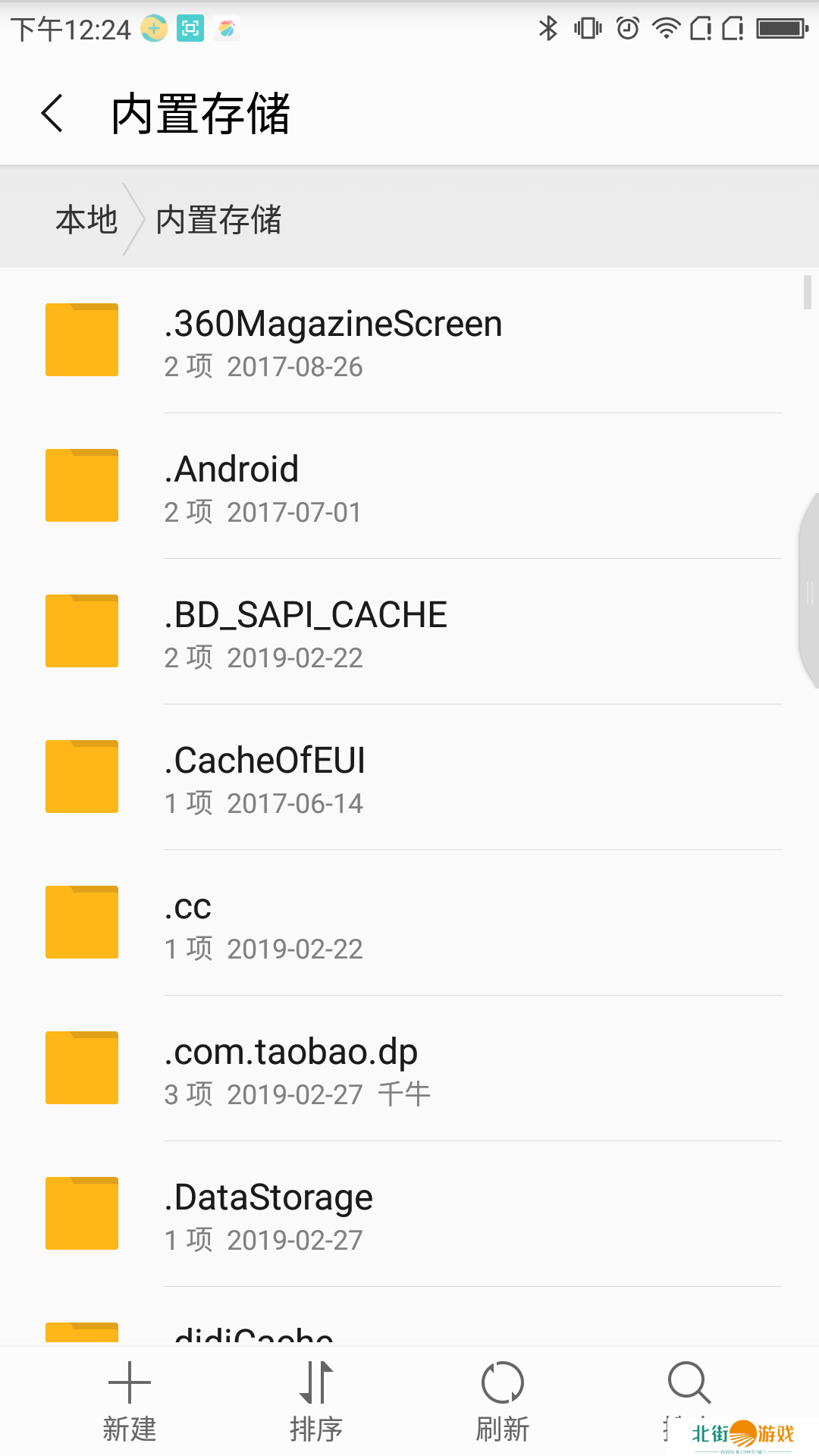Open the 排序 sorting options

click(316, 1400)
